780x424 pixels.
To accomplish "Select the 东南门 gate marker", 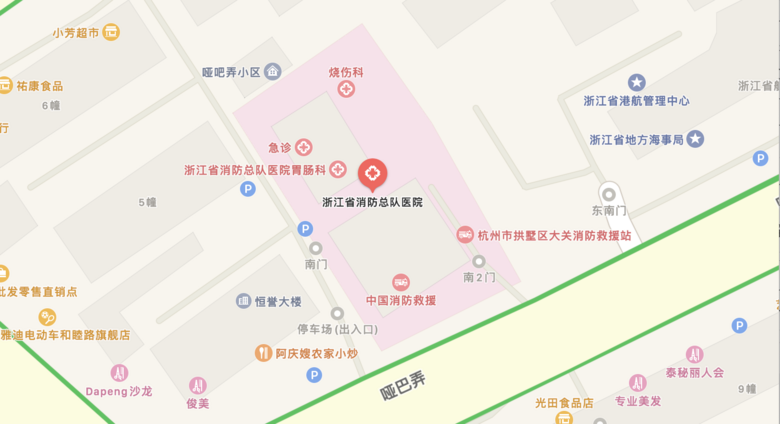I will [607, 193].
